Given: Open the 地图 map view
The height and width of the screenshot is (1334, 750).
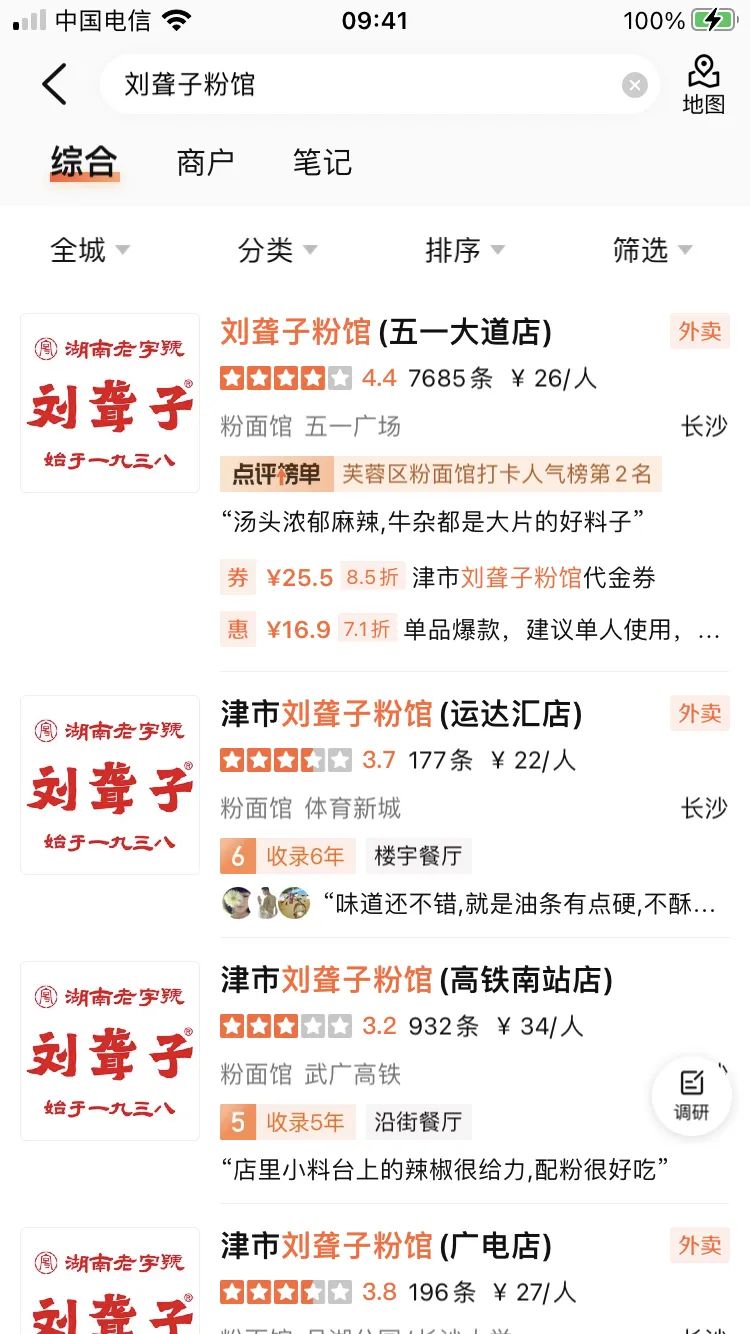Looking at the screenshot, I should point(703,84).
